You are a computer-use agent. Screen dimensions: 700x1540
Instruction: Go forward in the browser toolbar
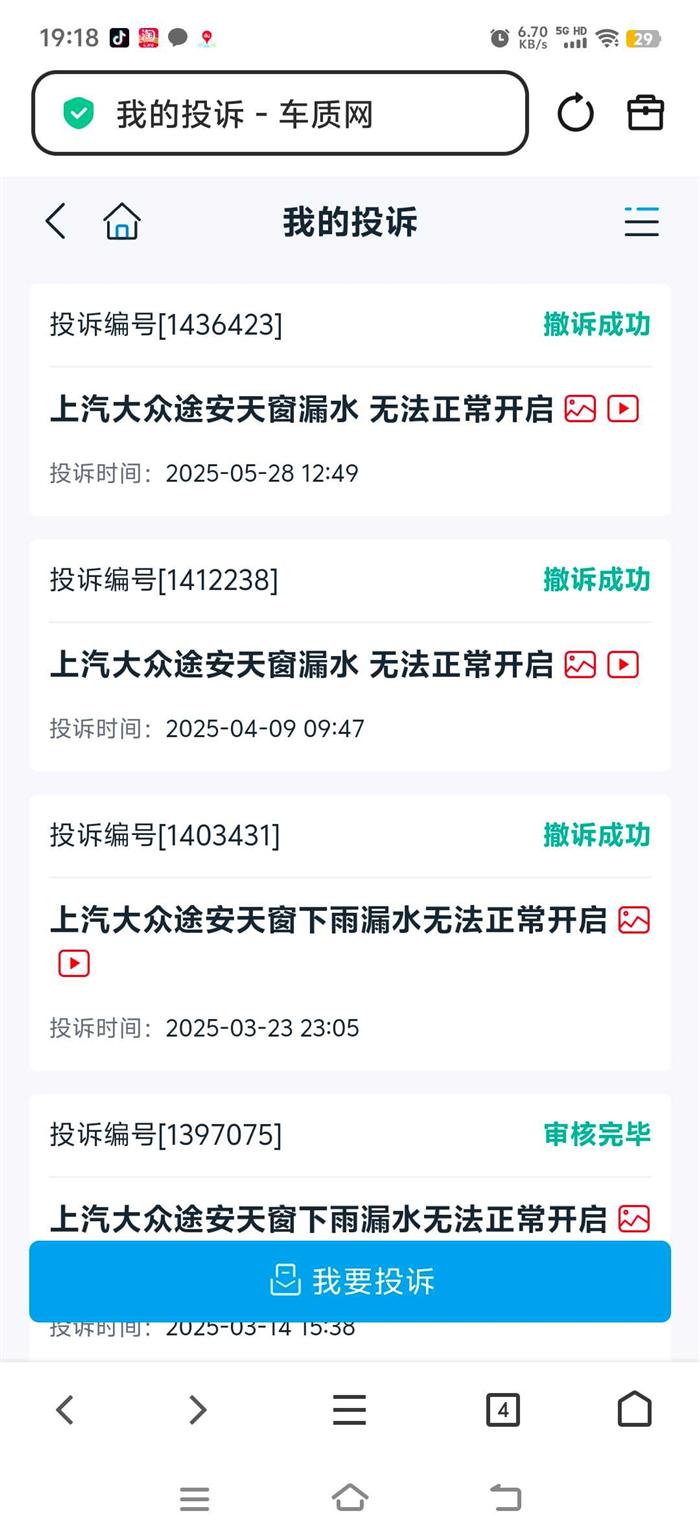coord(197,1410)
